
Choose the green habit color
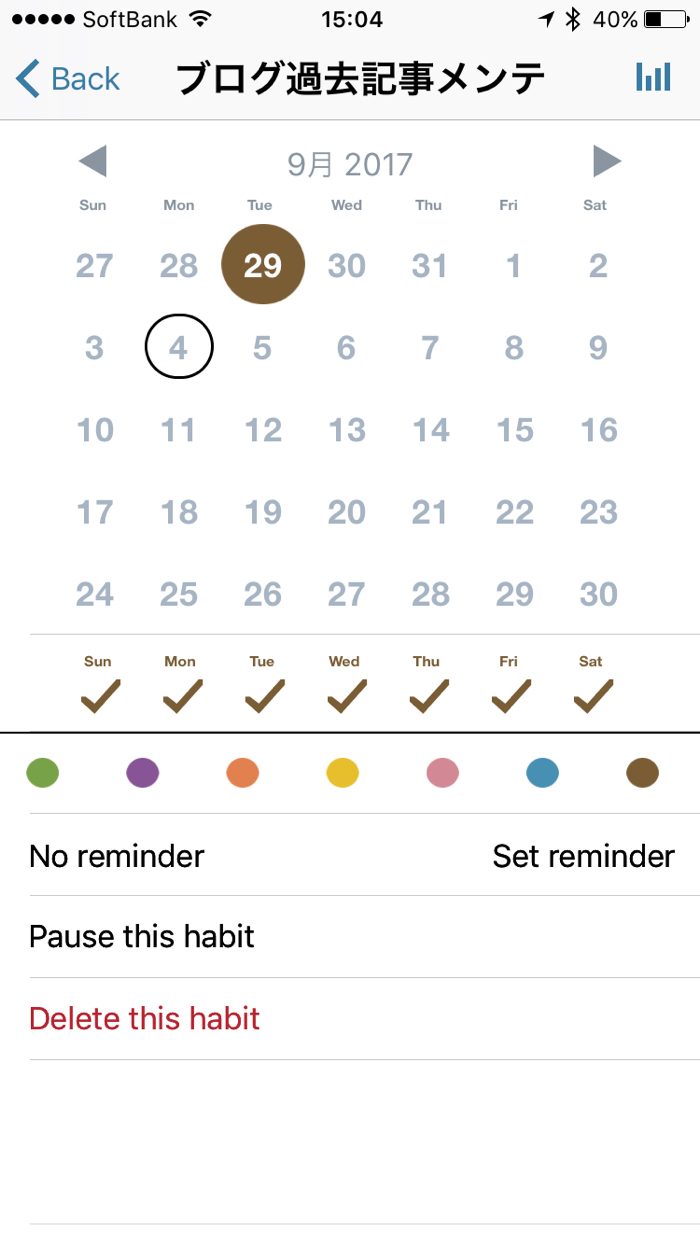42,773
